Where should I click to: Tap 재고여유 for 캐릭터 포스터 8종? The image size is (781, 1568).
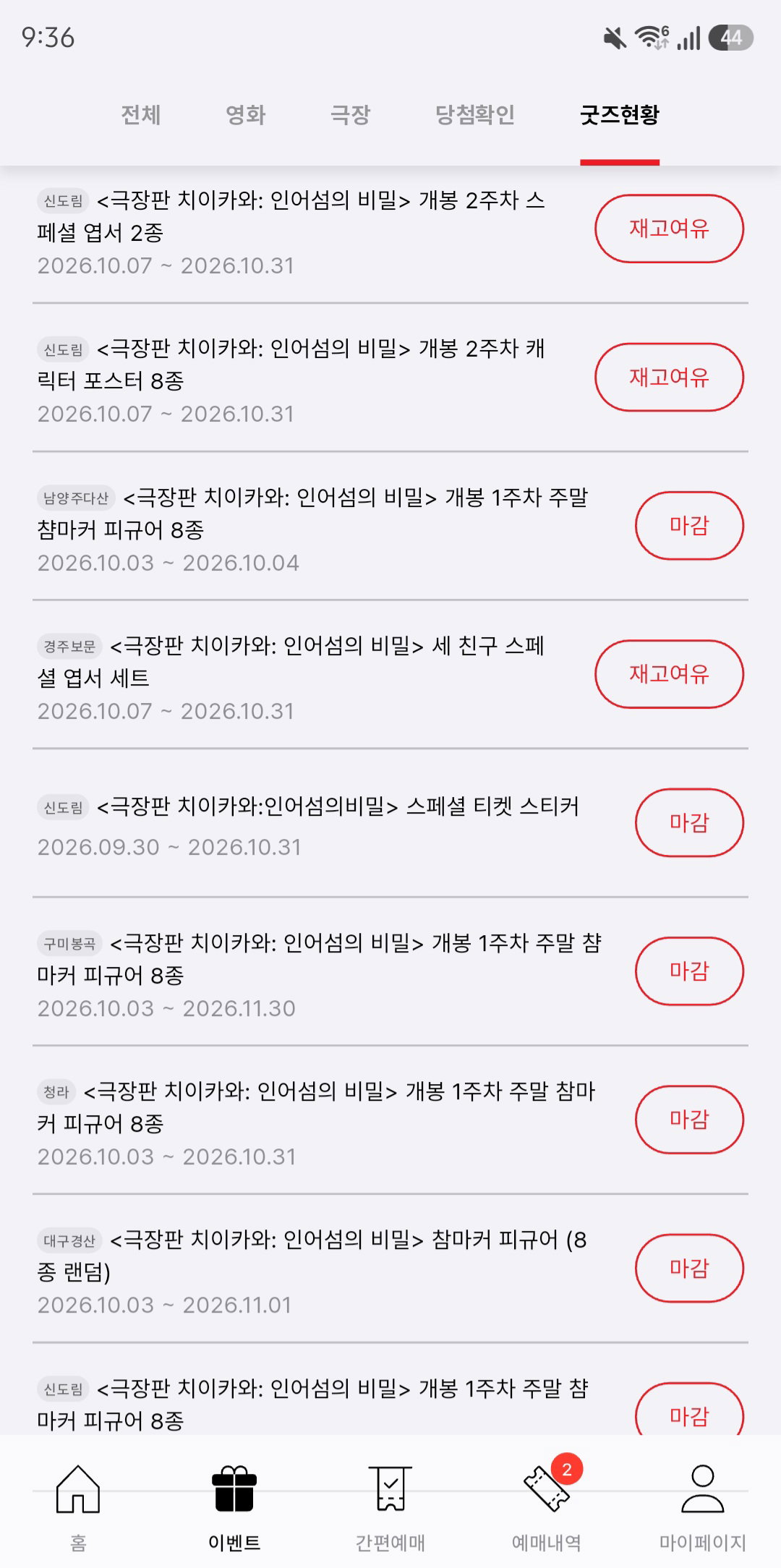pyautogui.click(x=669, y=377)
